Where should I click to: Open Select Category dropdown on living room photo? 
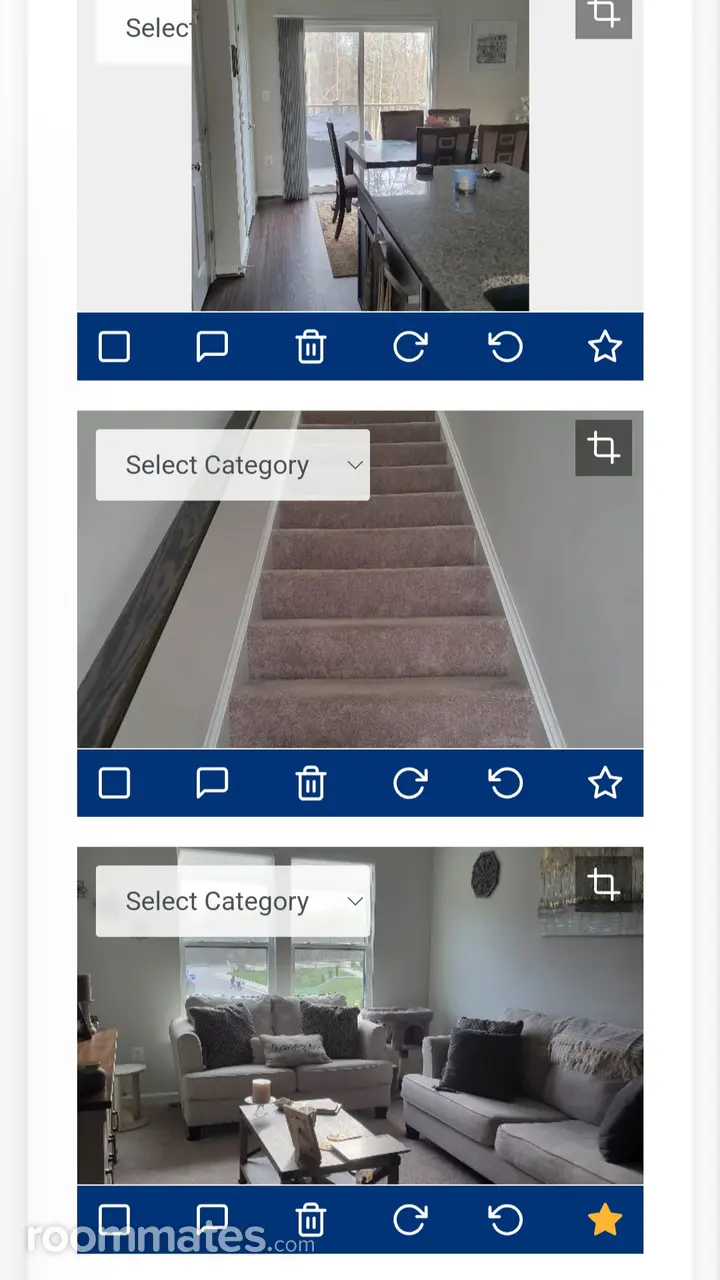click(x=232, y=901)
